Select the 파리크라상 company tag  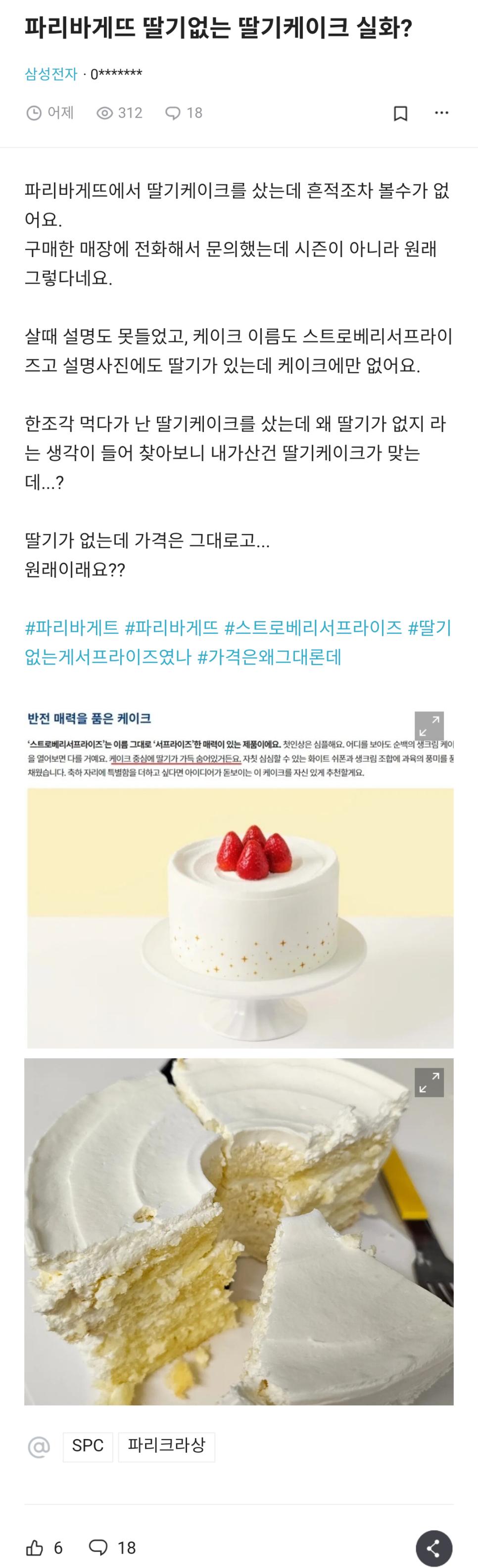coord(166,1445)
